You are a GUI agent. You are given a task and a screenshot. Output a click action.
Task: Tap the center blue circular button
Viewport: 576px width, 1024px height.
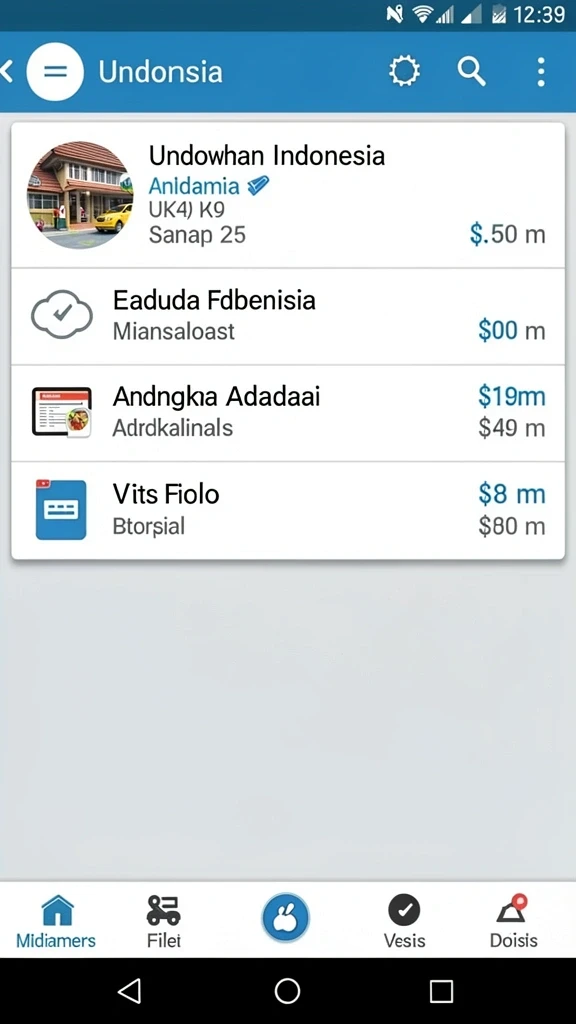tap(285, 918)
